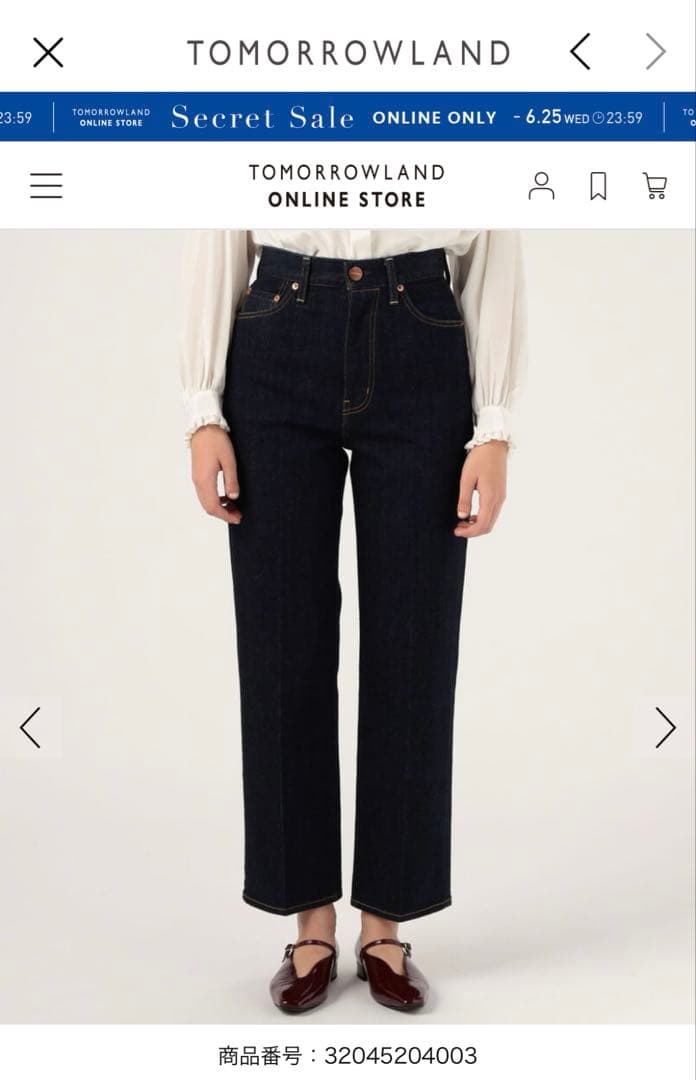Go forward to the next page
Viewport: 696px width, 1080px height.
coord(655,52)
